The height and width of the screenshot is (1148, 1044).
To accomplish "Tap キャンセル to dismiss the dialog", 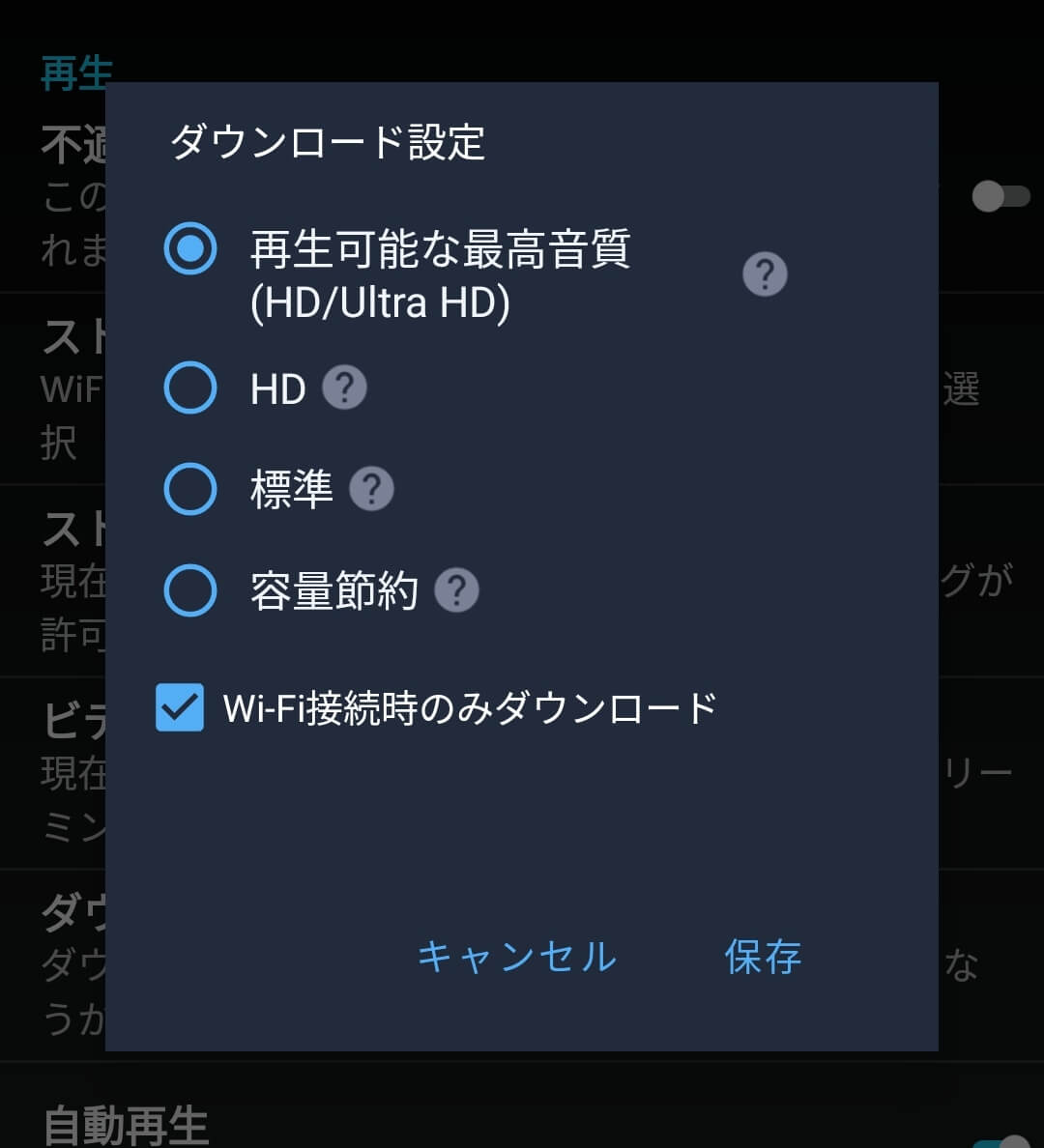I will pyautogui.click(x=515, y=957).
